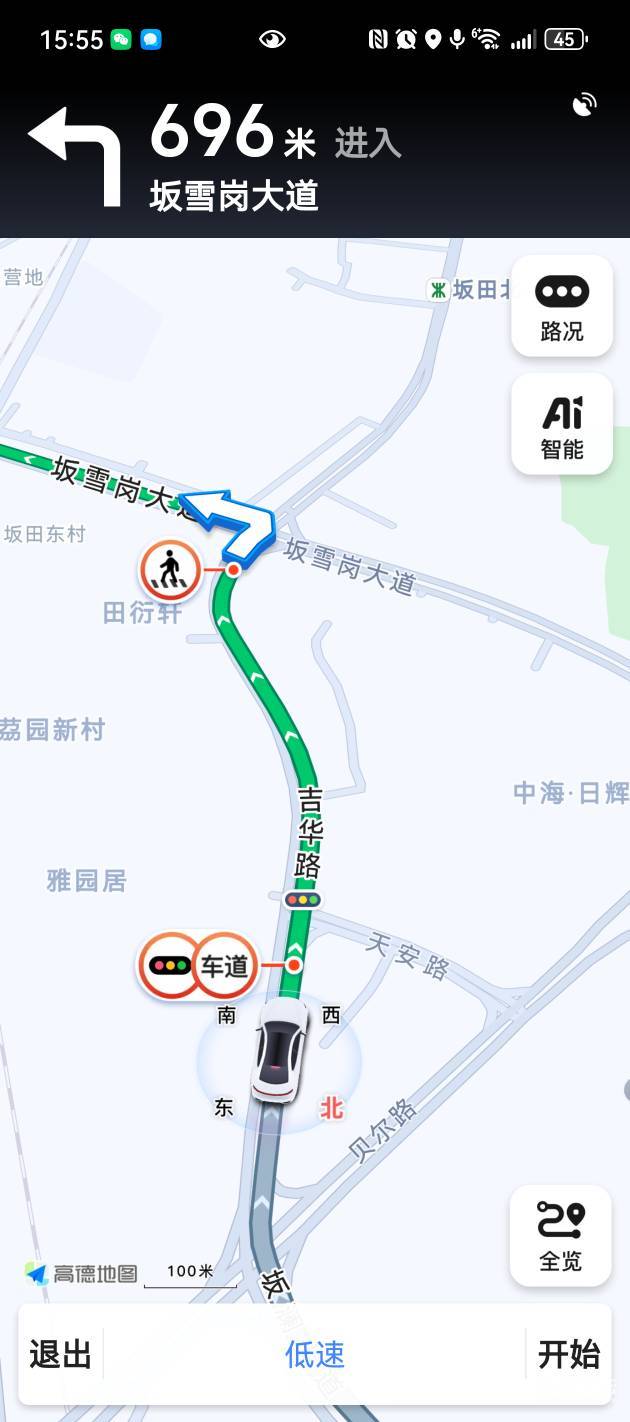This screenshot has height=1422, width=630.
Task: Tap the pedestrian crossing warning marker
Action: 171,571
